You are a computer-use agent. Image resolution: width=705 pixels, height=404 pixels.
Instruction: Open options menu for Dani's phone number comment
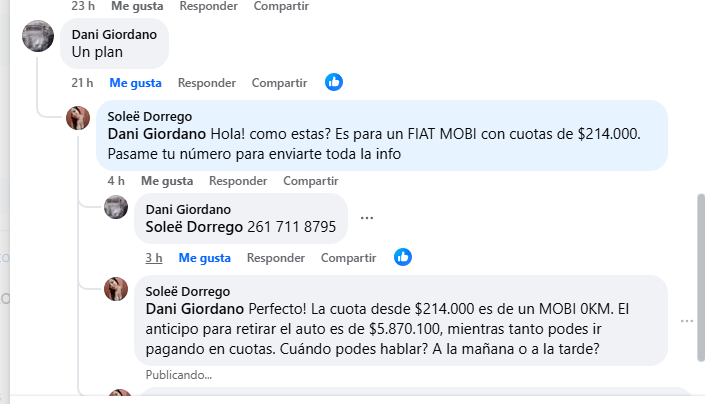[x=367, y=218]
